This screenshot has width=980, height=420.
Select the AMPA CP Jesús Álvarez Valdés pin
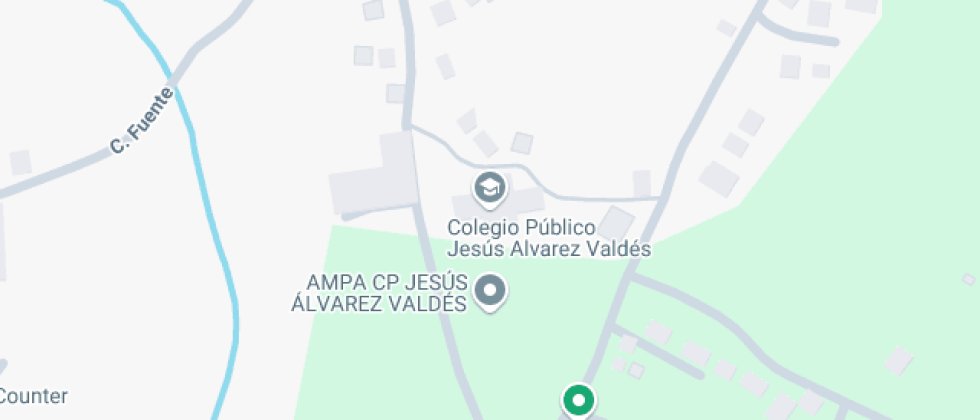[x=490, y=292]
